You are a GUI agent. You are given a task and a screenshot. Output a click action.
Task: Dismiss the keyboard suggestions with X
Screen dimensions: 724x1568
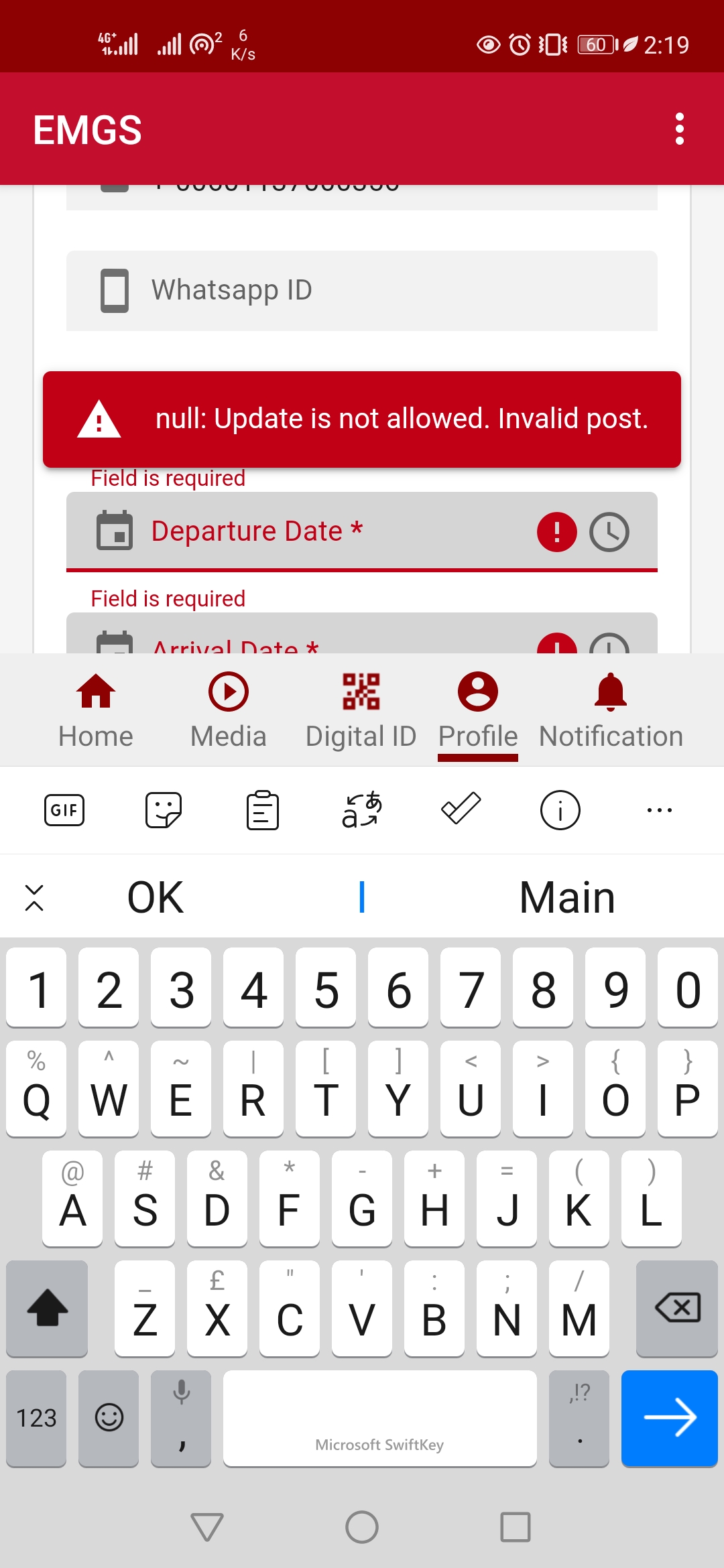[x=34, y=897]
